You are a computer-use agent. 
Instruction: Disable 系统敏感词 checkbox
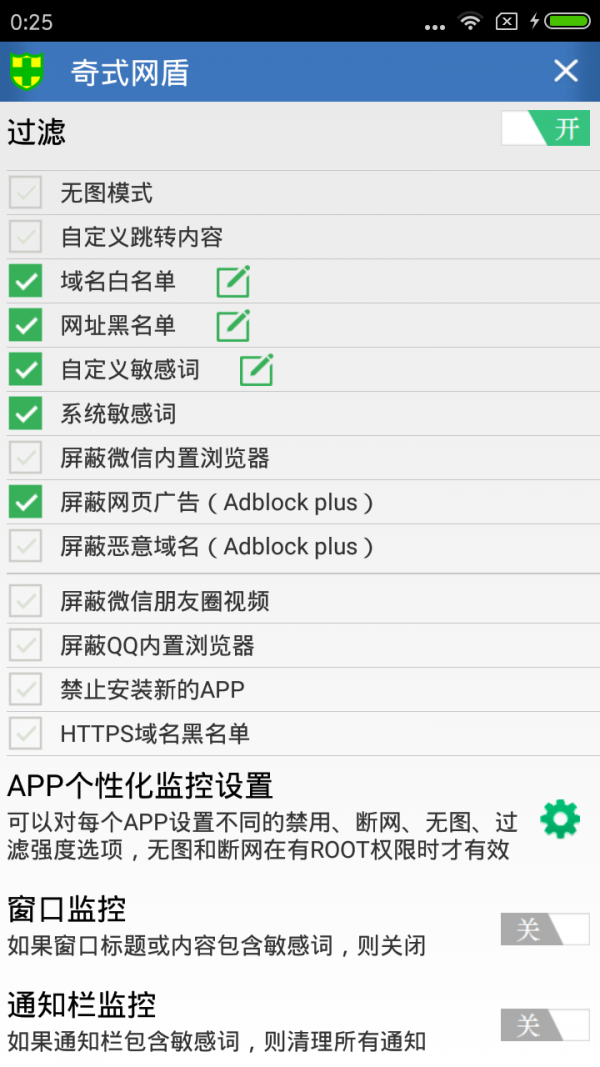coord(26,413)
